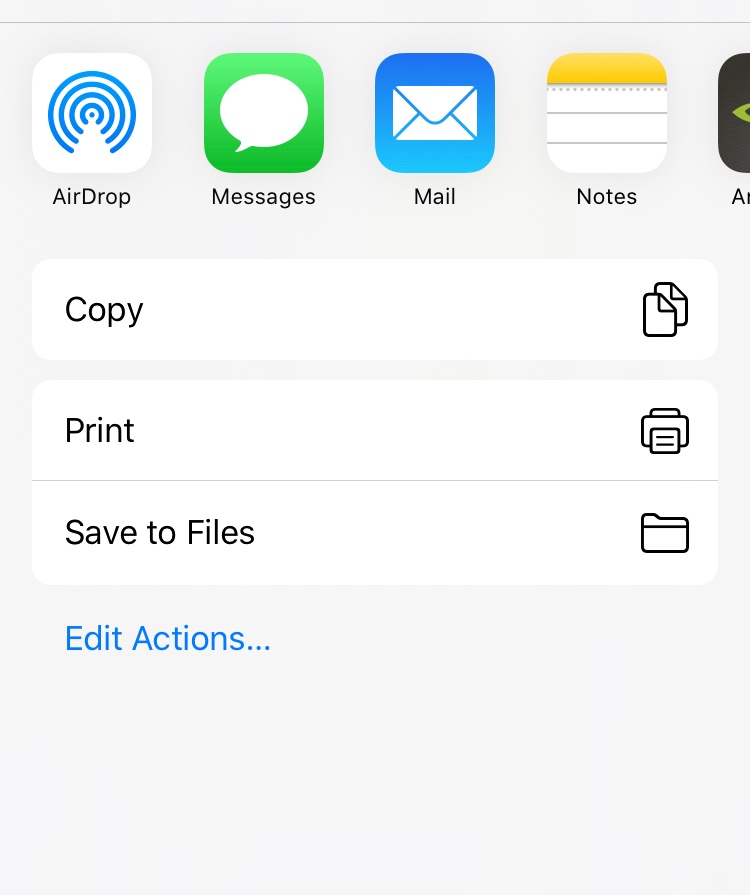Share via AirDrop
Viewport: 750px width, 895px height.
tap(92, 114)
